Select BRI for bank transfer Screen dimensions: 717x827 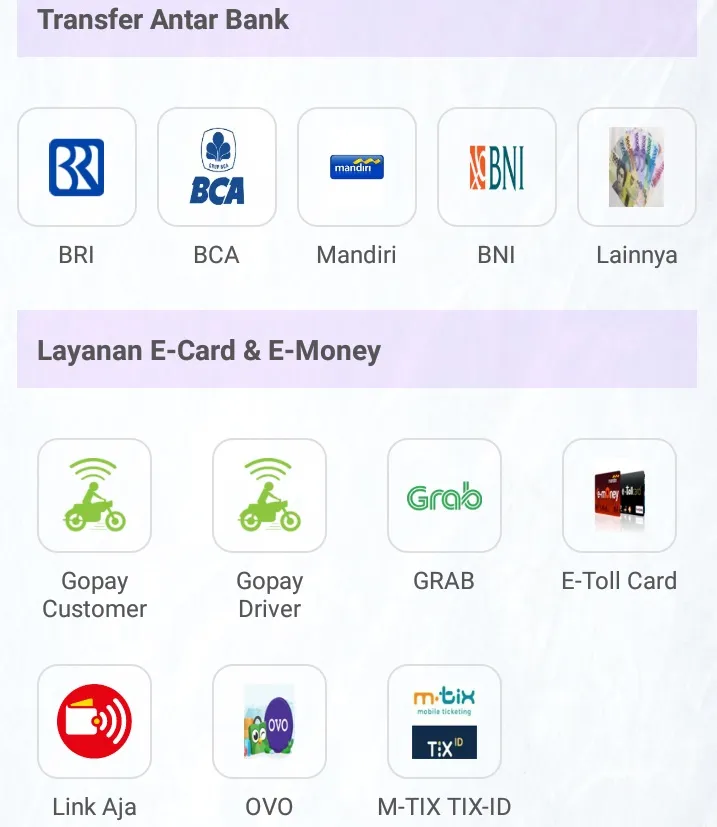tap(77, 167)
